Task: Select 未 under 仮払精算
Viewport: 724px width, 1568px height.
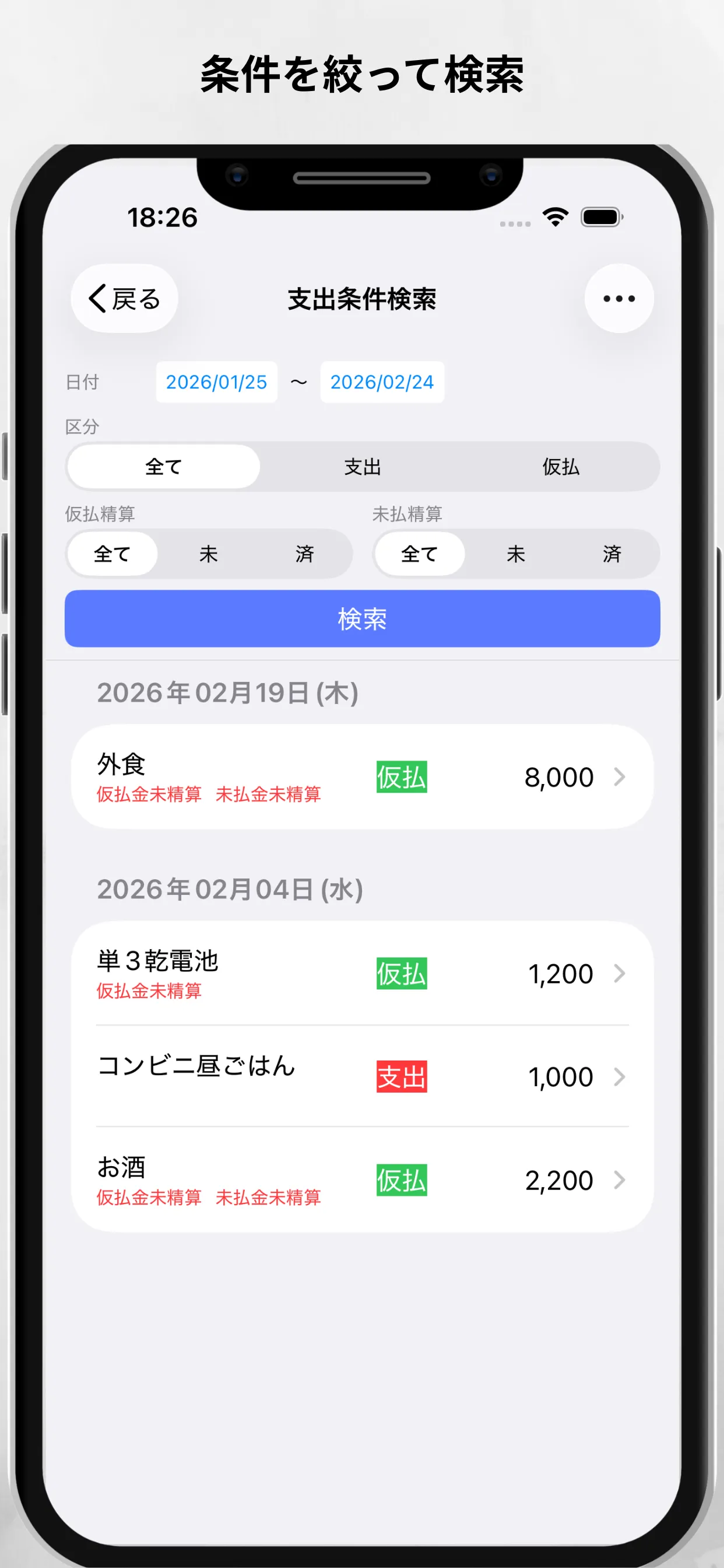Action: (x=208, y=554)
